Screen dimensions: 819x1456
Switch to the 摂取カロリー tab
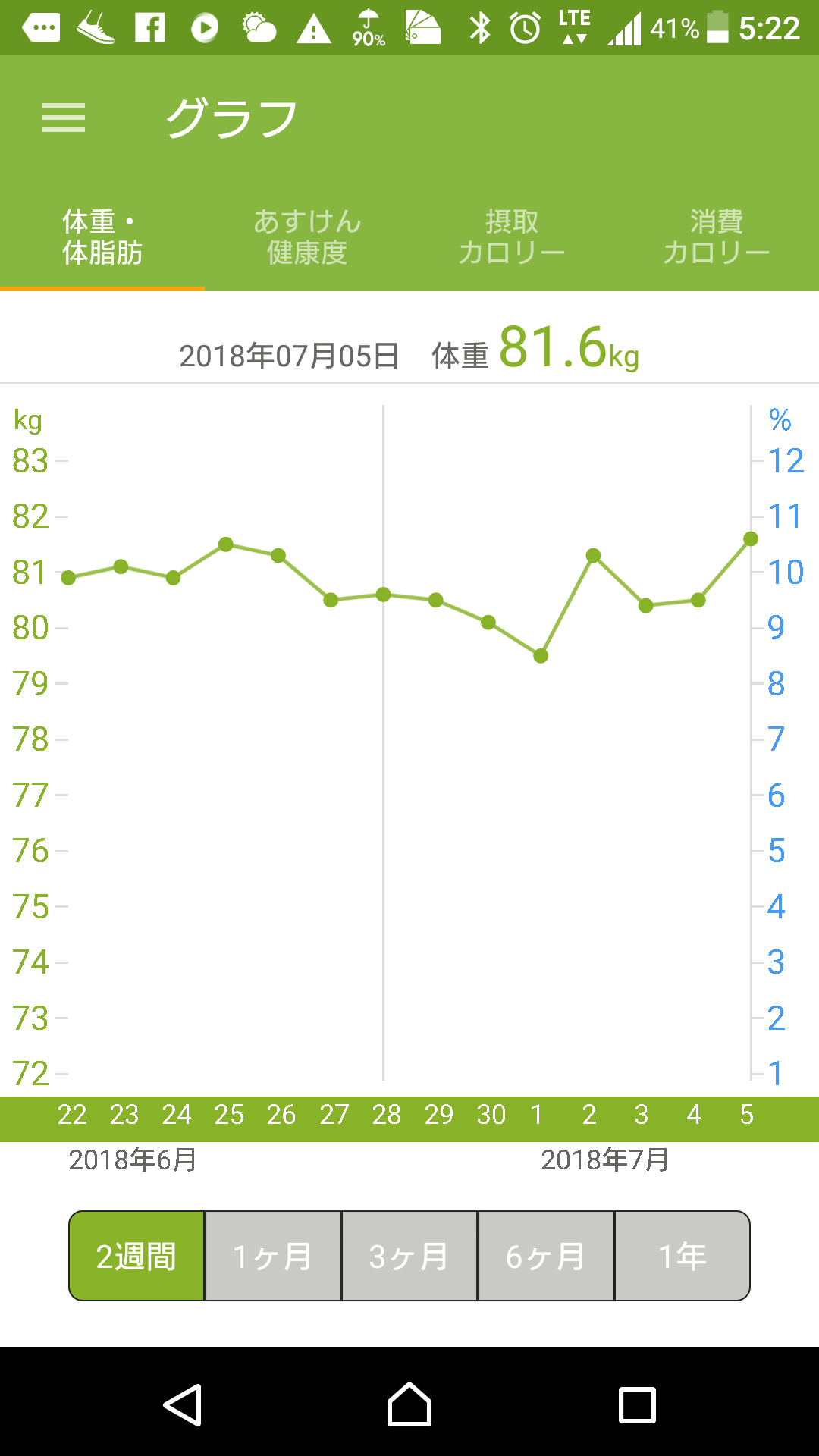(512, 237)
